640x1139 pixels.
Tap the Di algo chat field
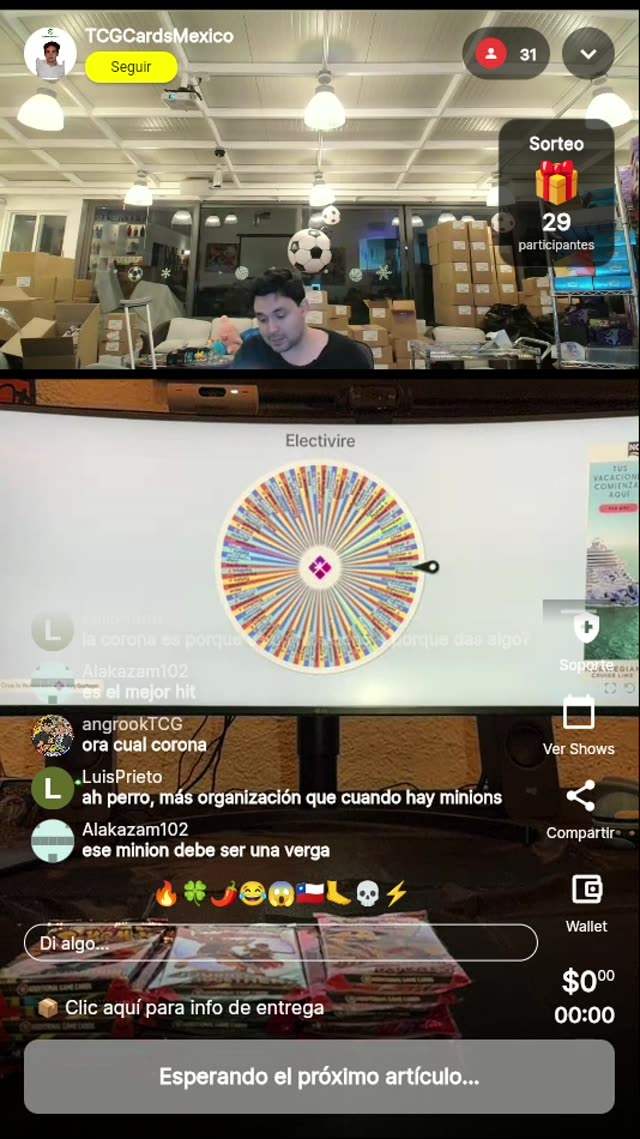(280, 942)
